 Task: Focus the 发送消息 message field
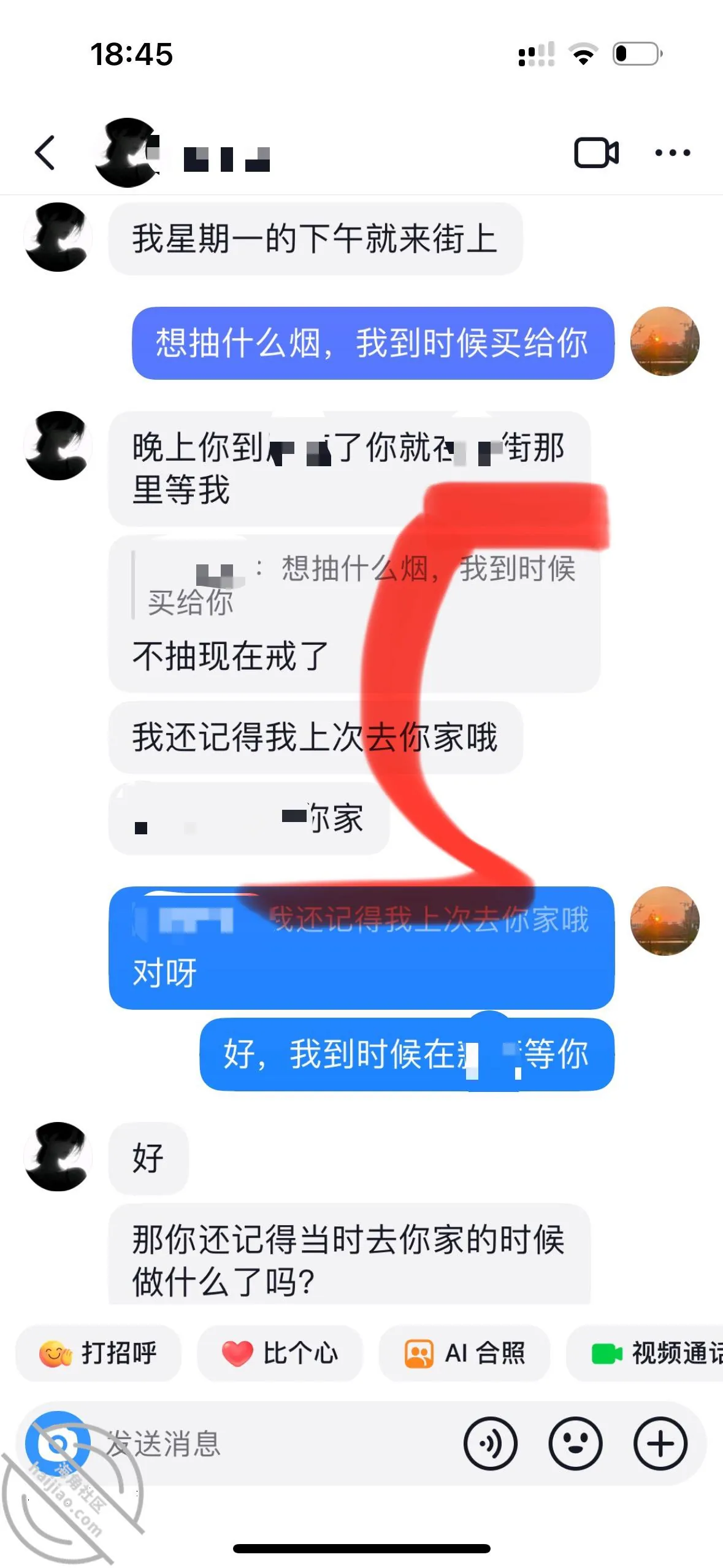[x=276, y=1443]
